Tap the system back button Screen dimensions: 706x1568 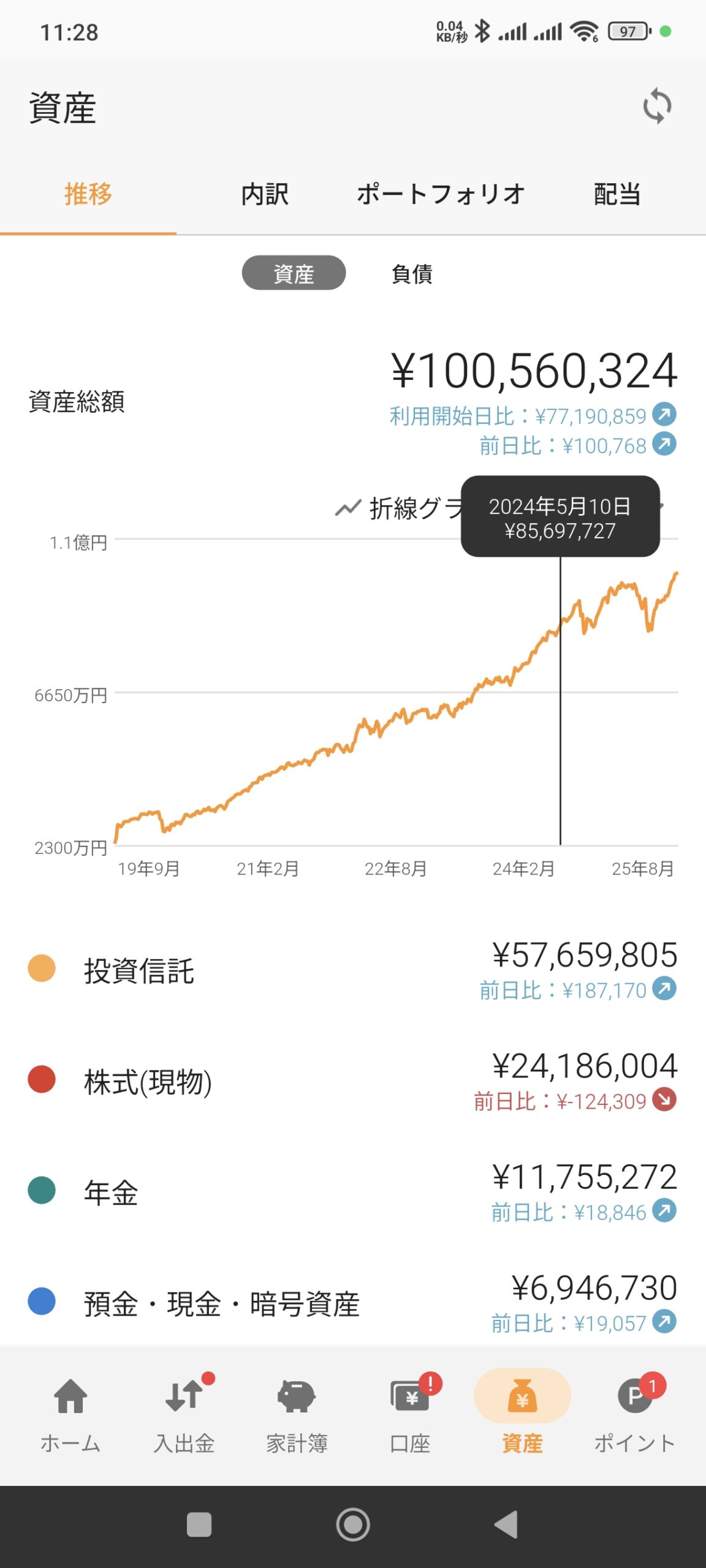pos(507,1525)
